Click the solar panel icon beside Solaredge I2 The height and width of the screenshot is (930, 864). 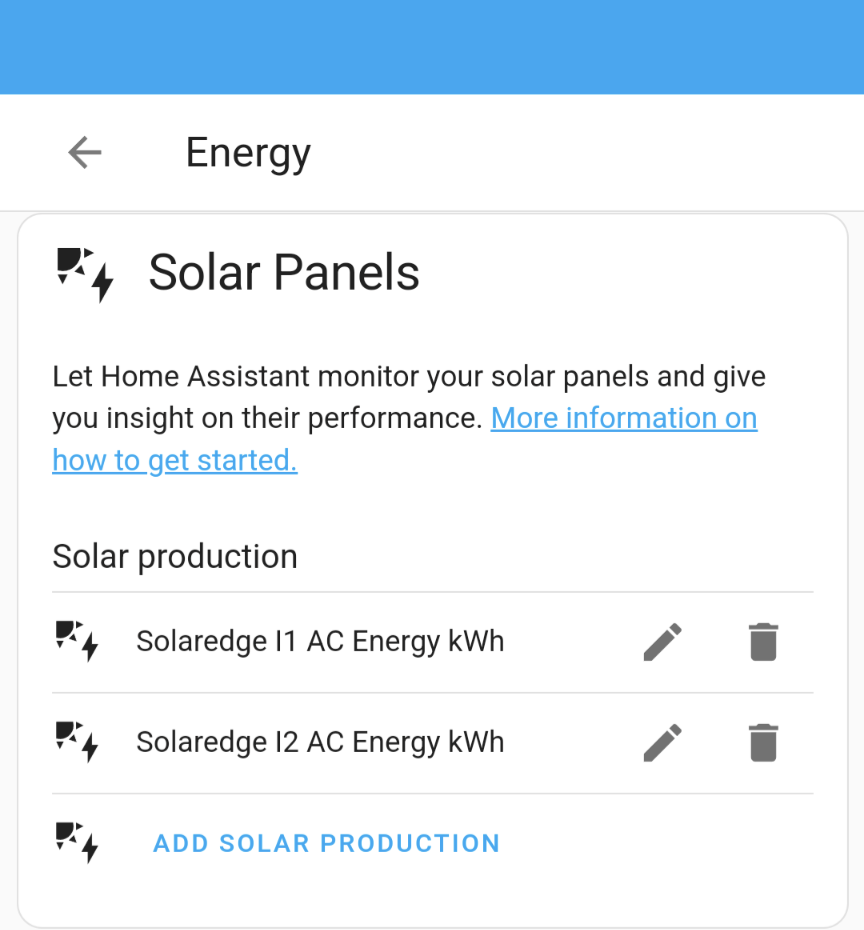point(77,742)
